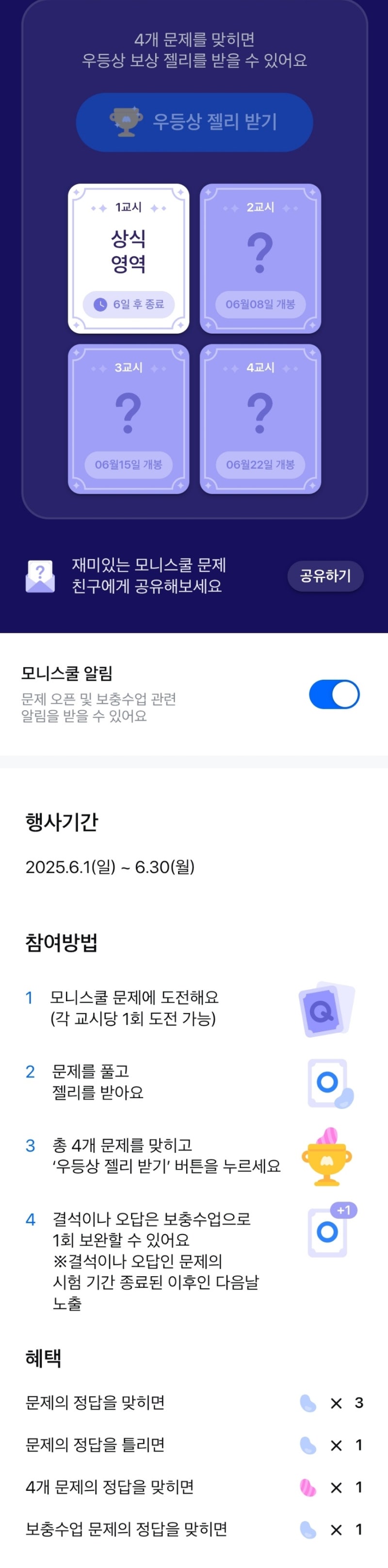Tap the 우등상 젤리 받기 button
Screen dimensions: 388x1568
coord(194,122)
